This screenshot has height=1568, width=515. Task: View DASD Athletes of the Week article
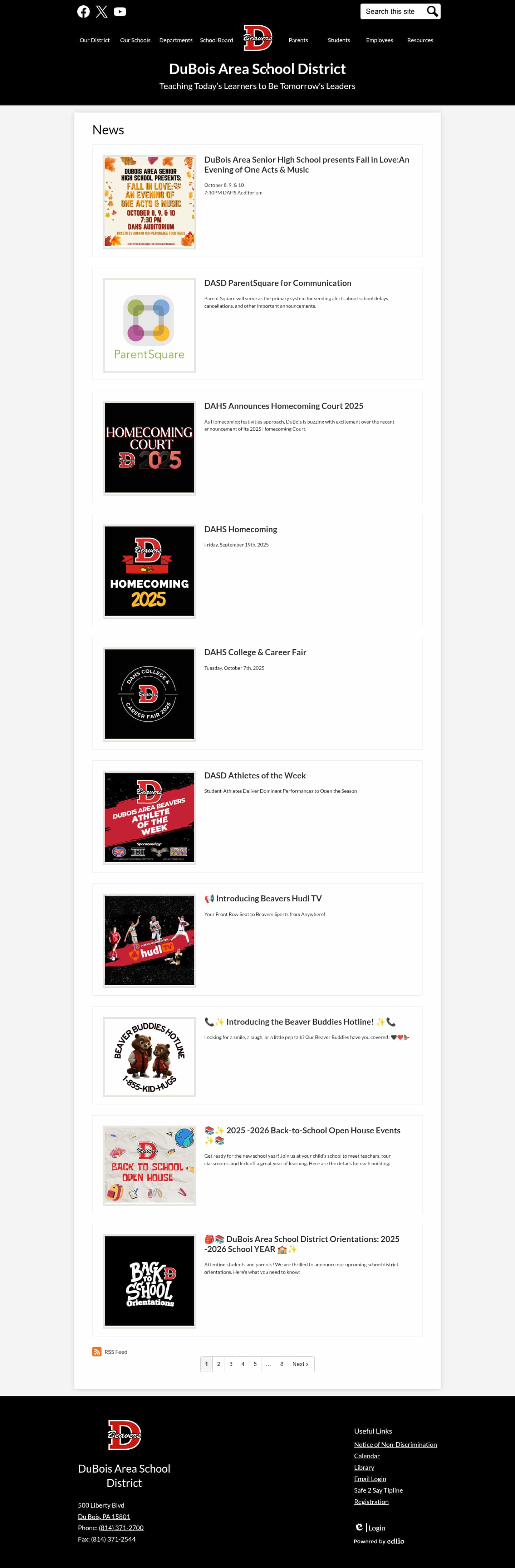point(254,776)
